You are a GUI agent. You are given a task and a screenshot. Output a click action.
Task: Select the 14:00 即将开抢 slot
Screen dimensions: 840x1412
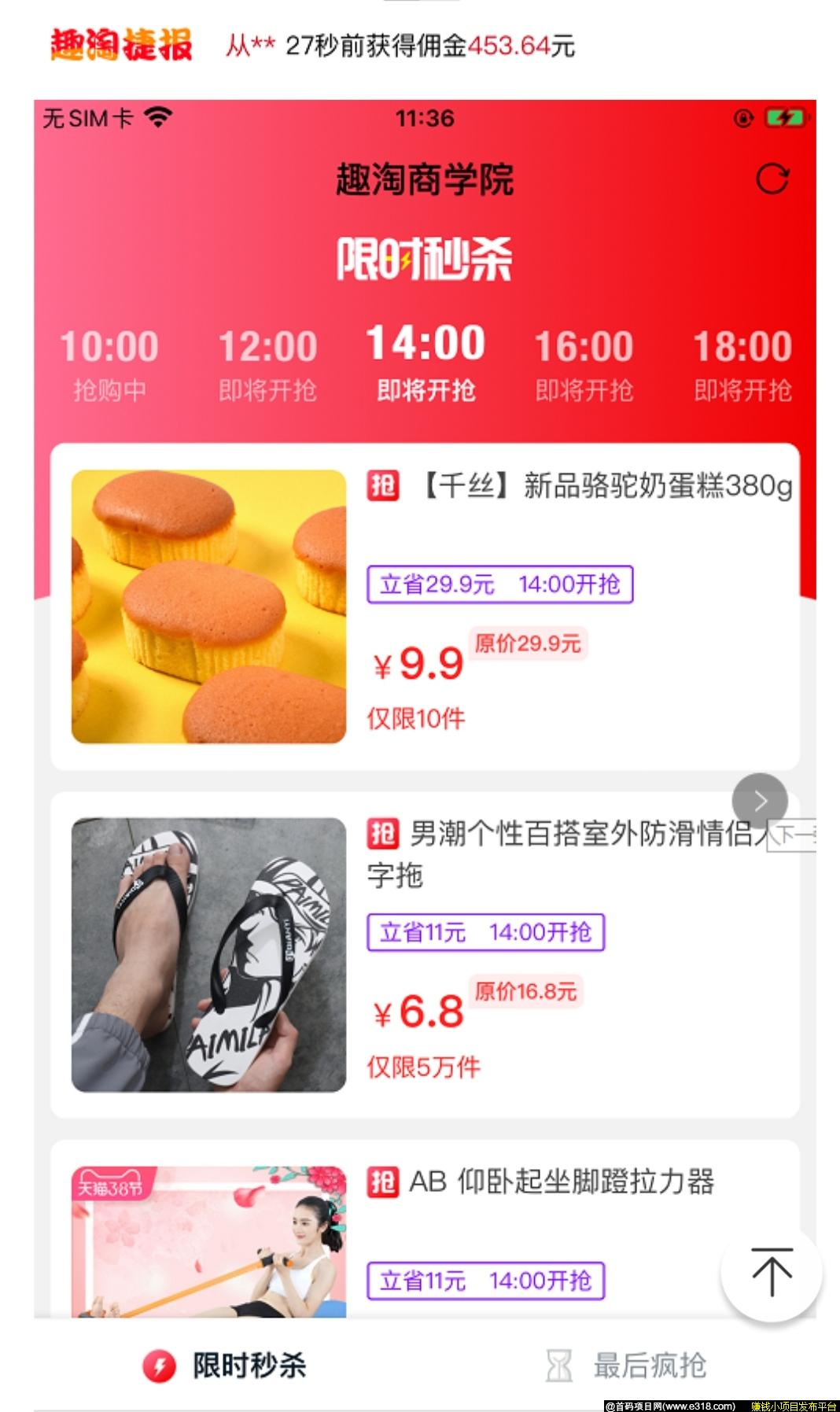426,363
